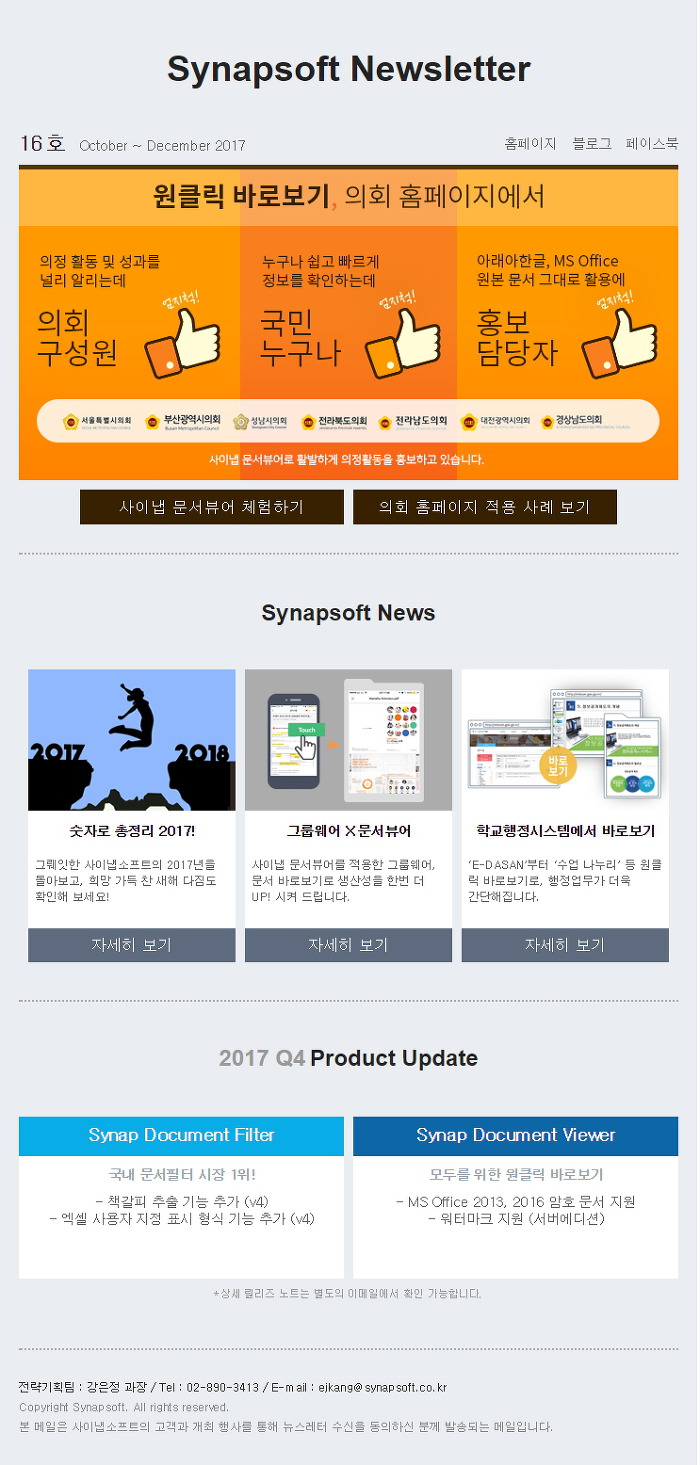Open the 학교행정시스템 screenshot image
The height and width of the screenshot is (1465, 700).
coord(564,740)
